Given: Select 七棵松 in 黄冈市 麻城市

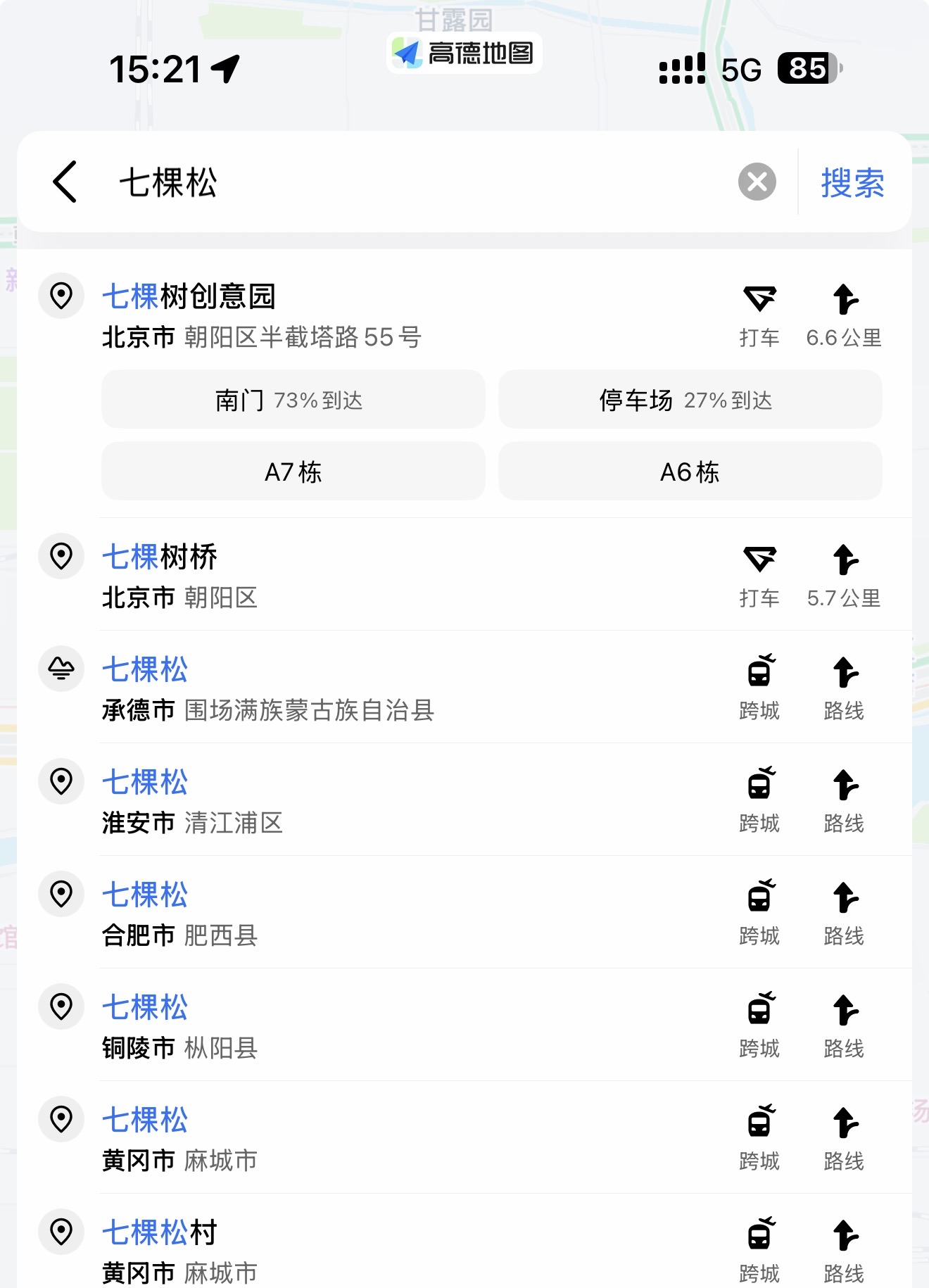Looking at the screenshot, I should click(352, 1139).
